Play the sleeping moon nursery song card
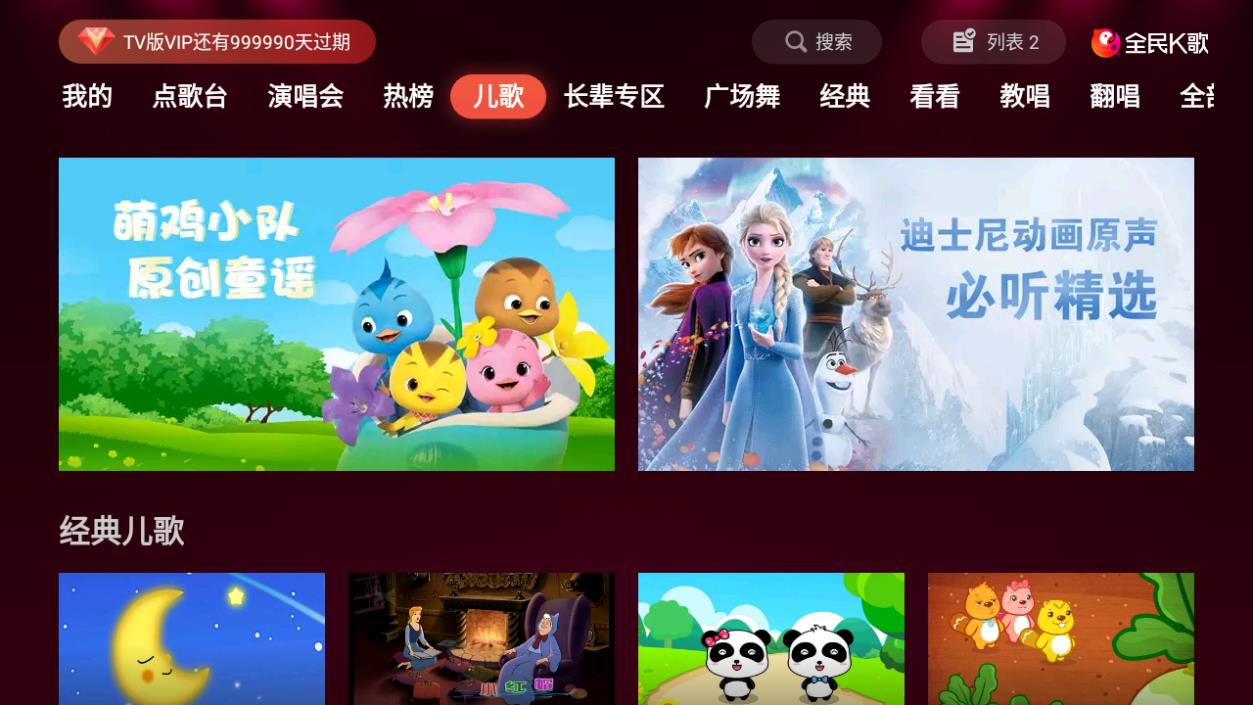The width and height of the screenshot is (1253, 705). (x=192, y=638)
